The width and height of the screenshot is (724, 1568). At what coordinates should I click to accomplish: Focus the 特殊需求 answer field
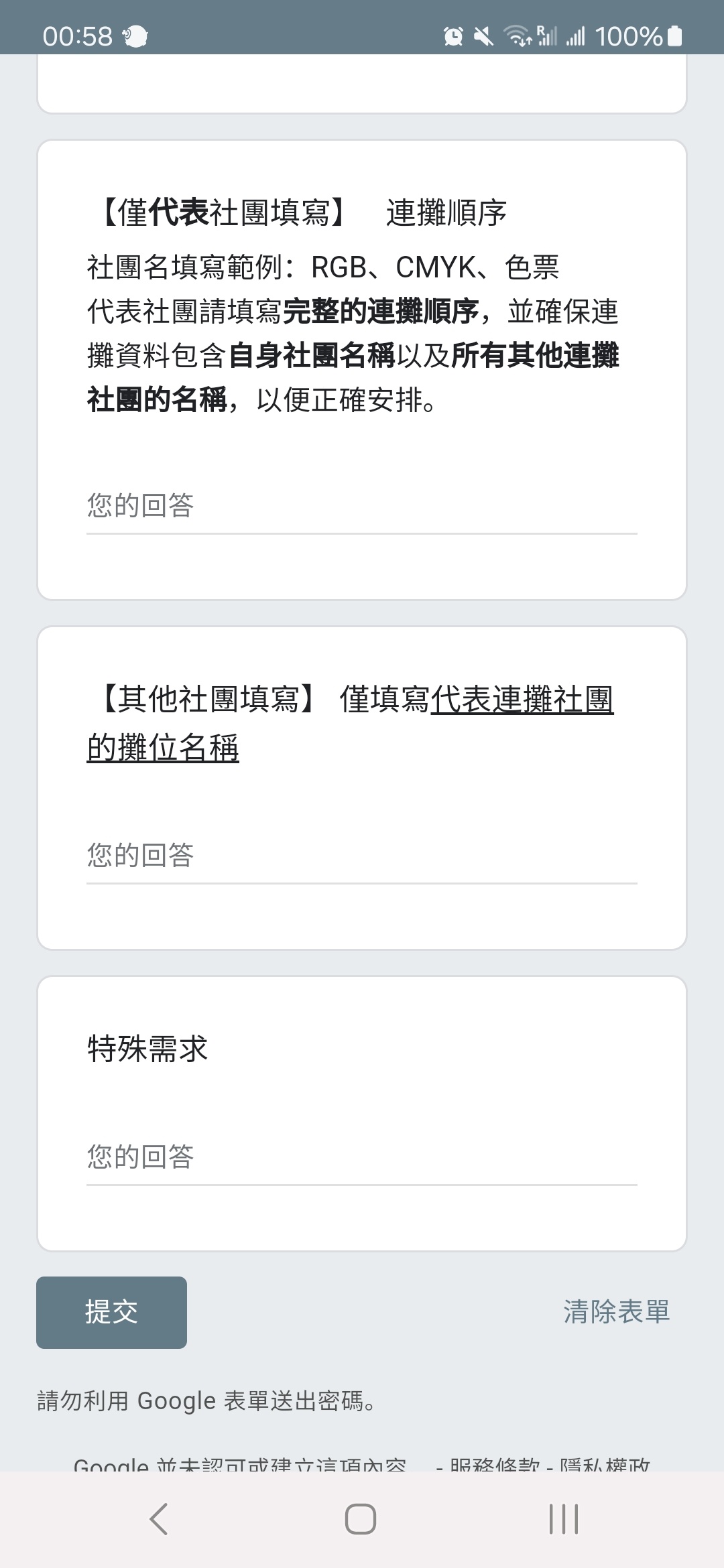(362, 1157)
